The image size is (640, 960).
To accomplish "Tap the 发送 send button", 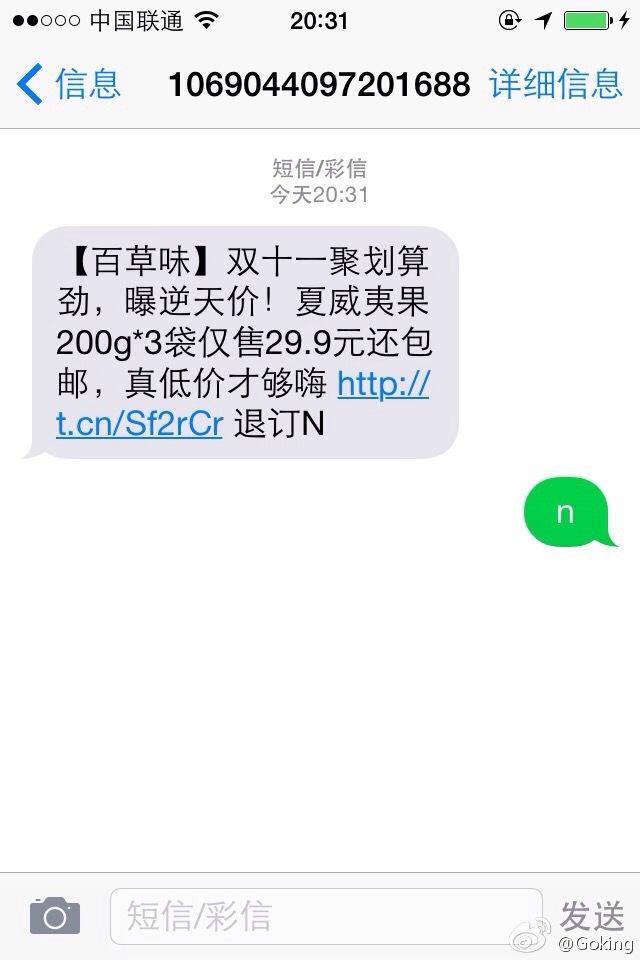I will click(592, 914).
